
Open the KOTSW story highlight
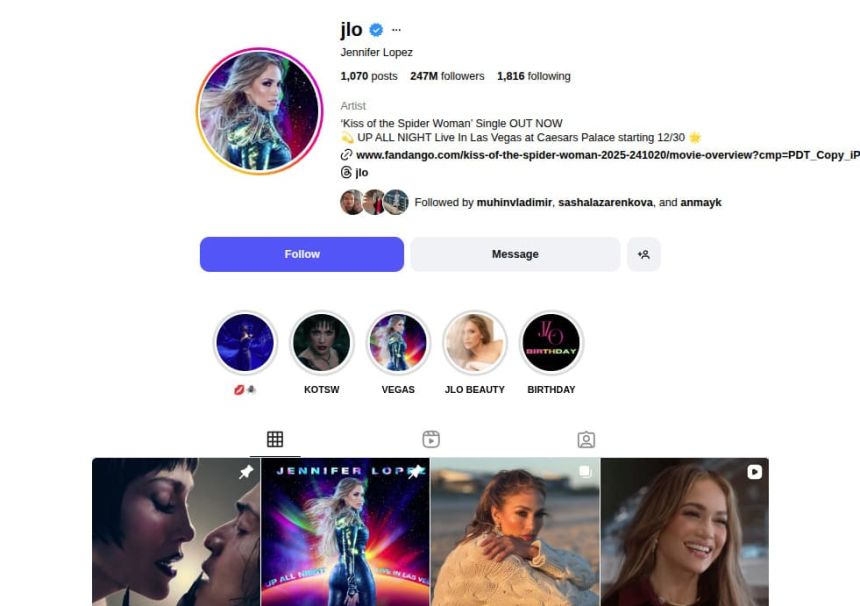click(x=321, y=343)
